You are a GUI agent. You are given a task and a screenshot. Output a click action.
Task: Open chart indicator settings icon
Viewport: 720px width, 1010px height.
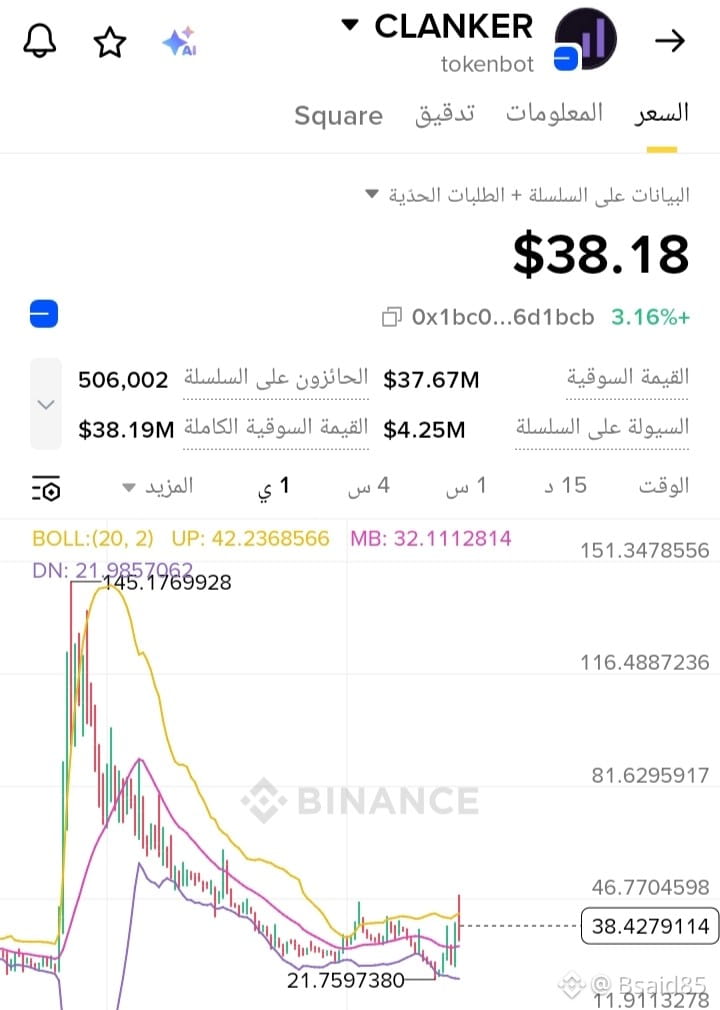pyautogui.click(x=46, y=489)
